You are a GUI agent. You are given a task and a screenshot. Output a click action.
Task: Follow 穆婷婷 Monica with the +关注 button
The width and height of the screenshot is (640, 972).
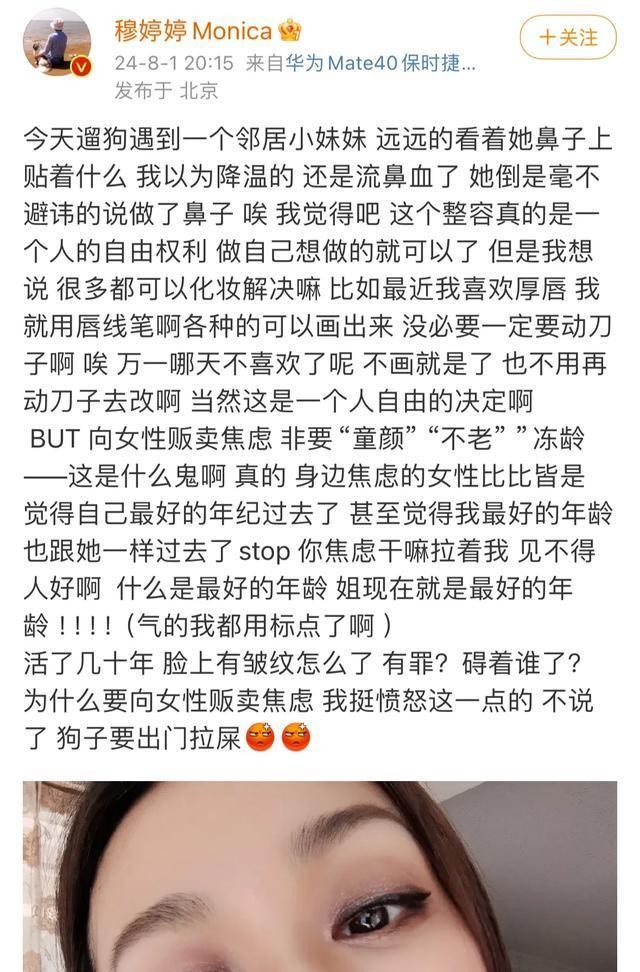click(569, 38)
